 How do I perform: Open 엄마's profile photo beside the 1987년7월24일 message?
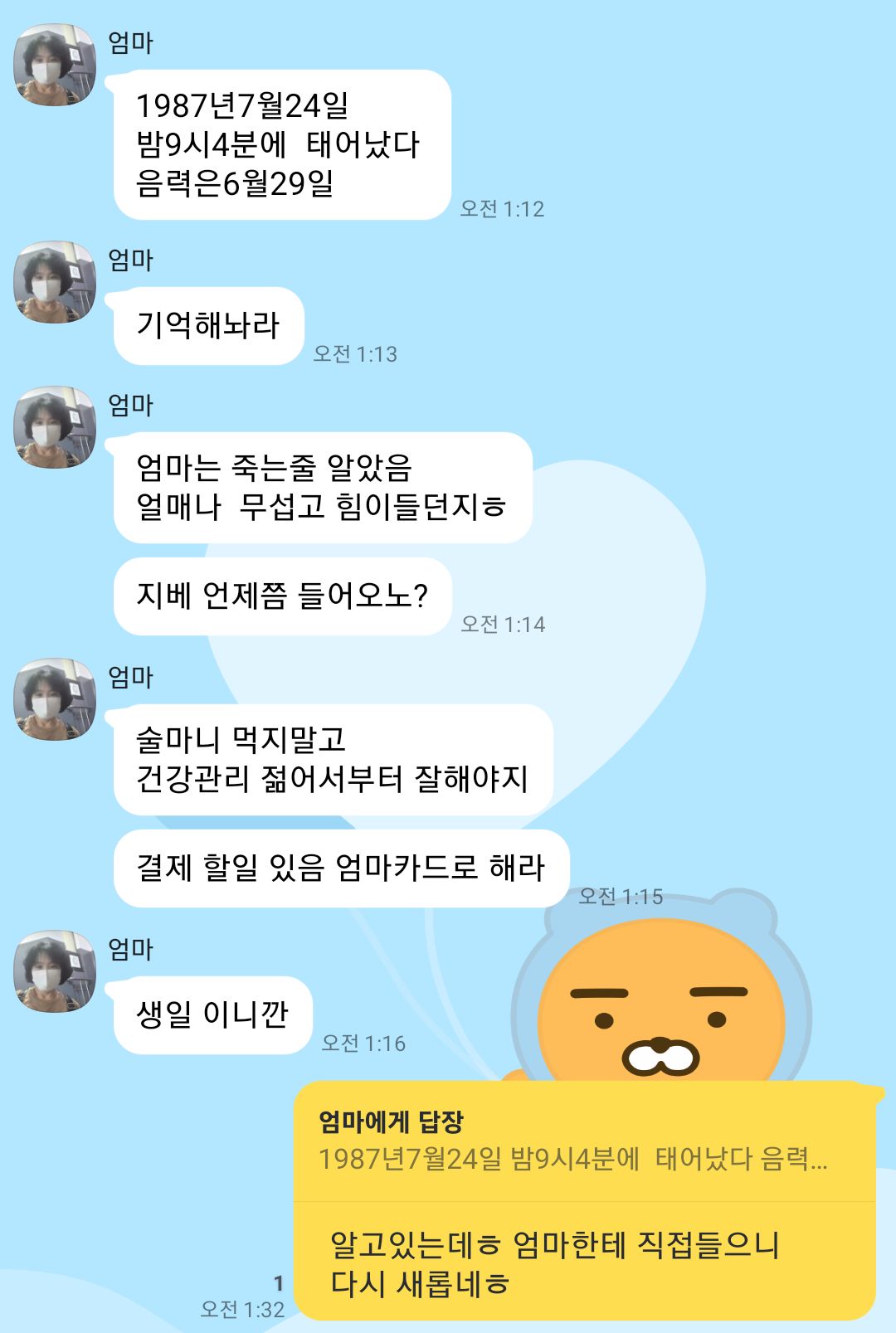[55, 65]
